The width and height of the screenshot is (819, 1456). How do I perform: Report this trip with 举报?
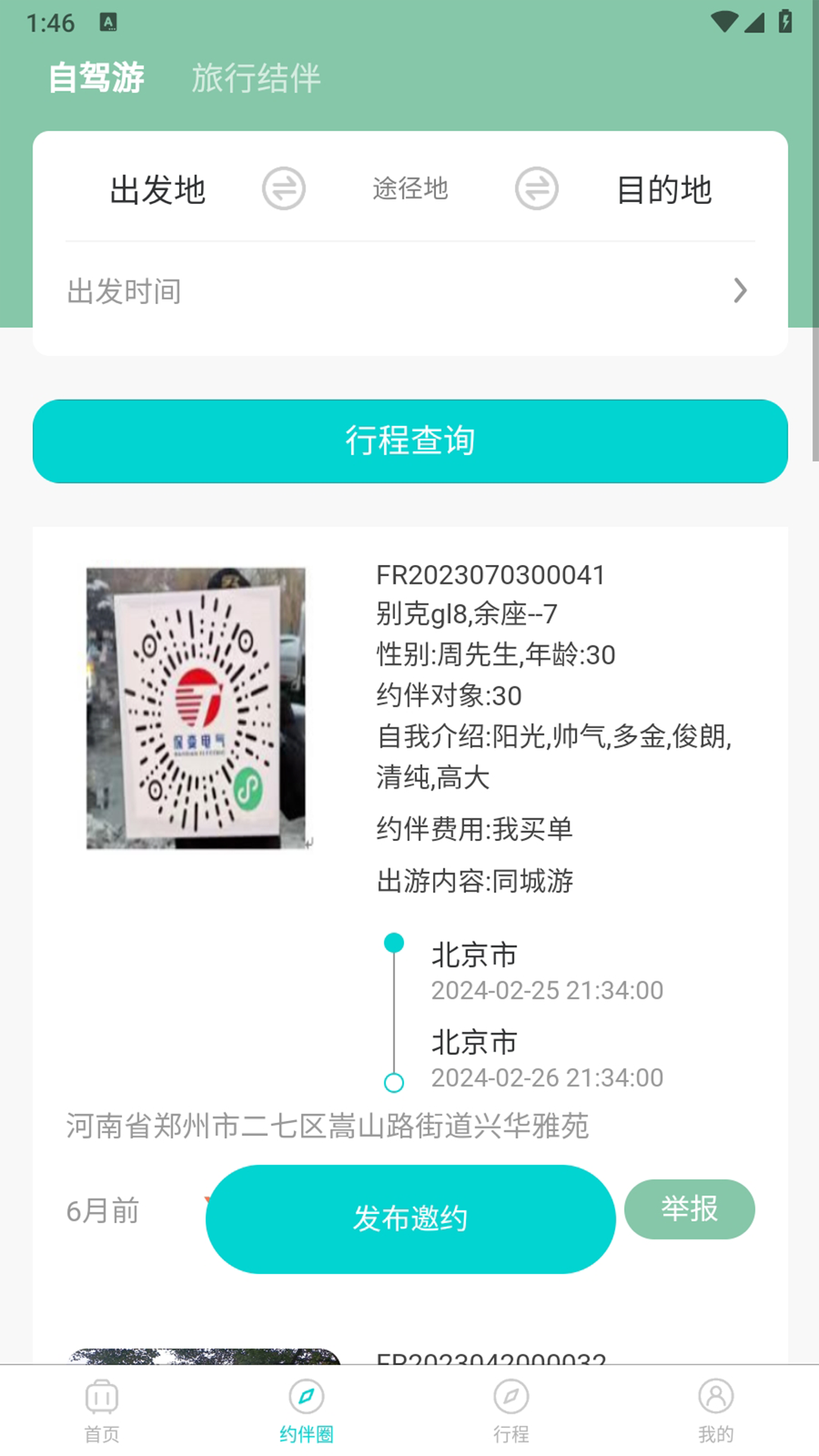[689, 1209]
